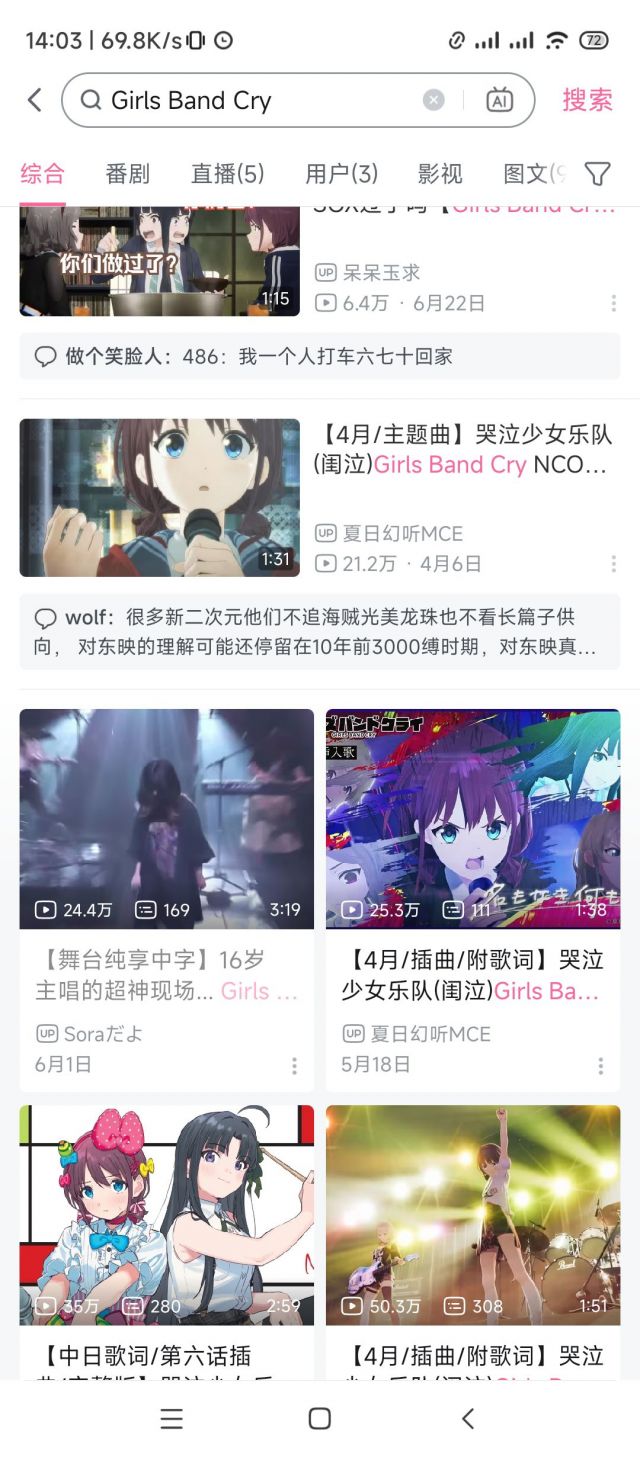Open the 用户(3) tab
Screen dimensions: 640x1457
pos(341,174)
